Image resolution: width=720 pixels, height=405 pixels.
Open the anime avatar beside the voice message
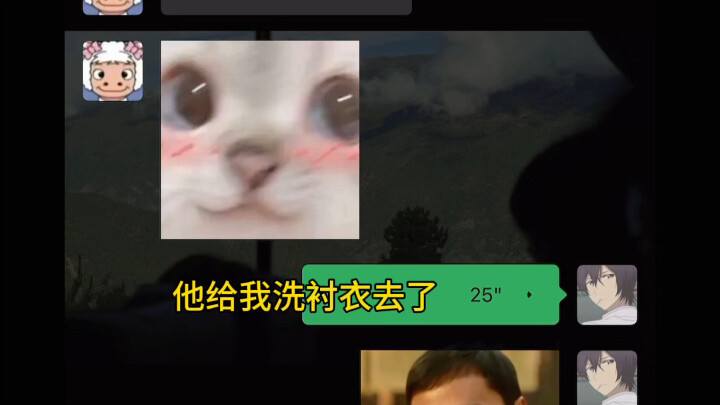pyautogui.click(x=606, y=295)
